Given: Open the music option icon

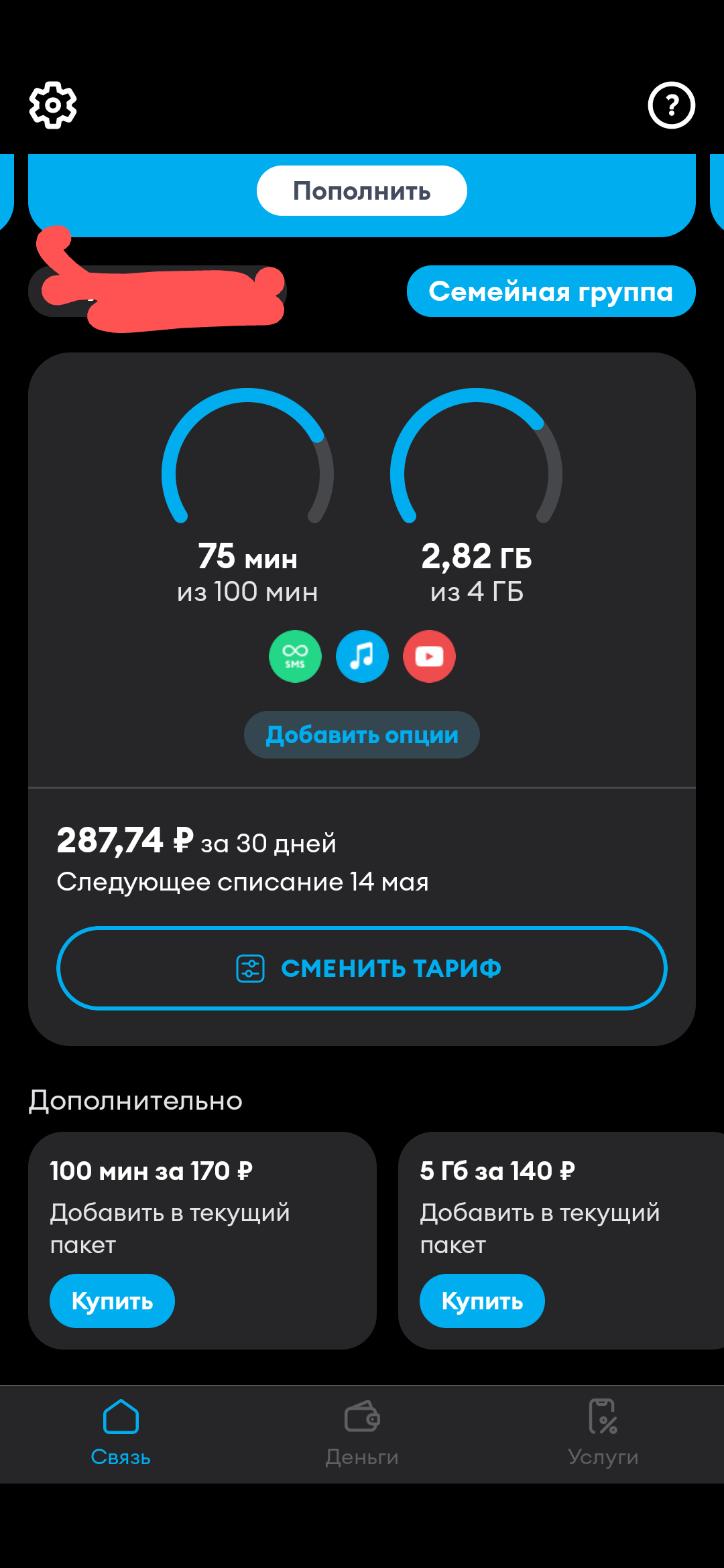Looking at the screenshot, I should 362,657.
